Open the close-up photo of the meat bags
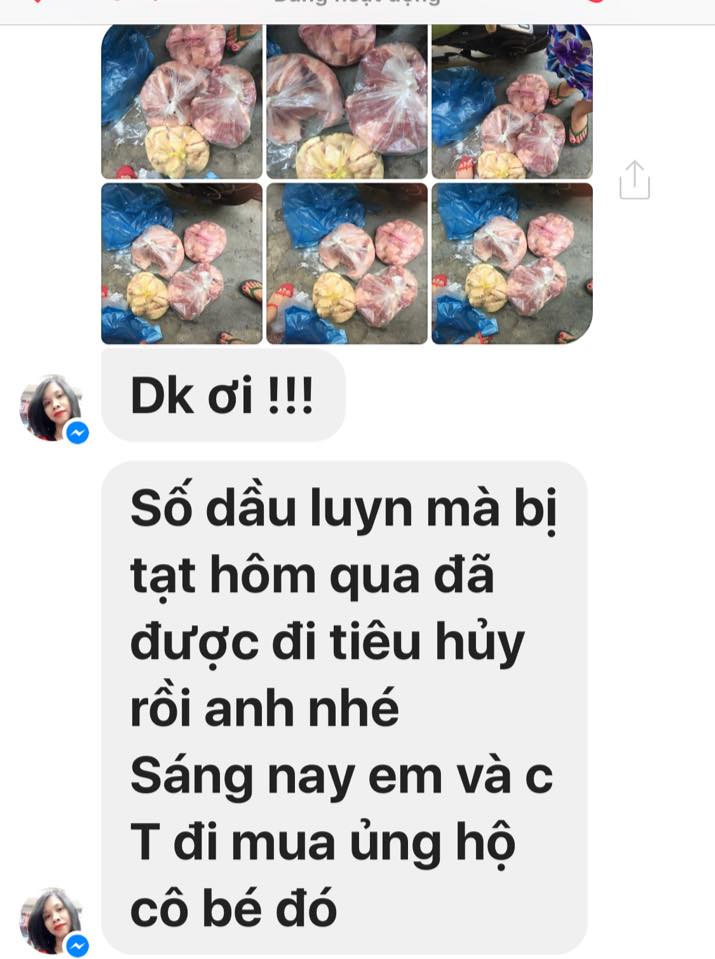Viewport: 715px width, 959px height. coord(346,102)
